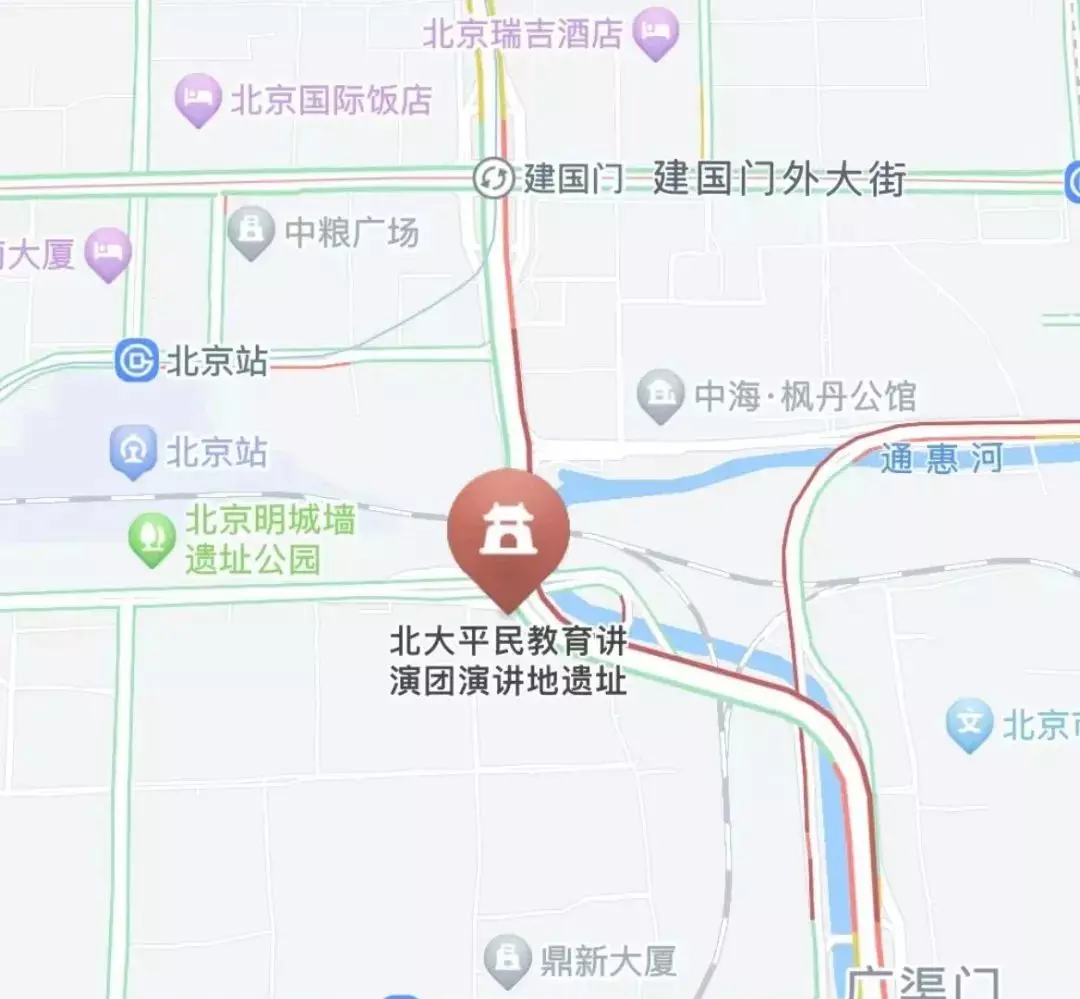Image resolution: width=1080 pixels, height=999 pixels.
Task: Open the 北京明城墙遗址公园 park marker
Action: (x=152, y=538)
